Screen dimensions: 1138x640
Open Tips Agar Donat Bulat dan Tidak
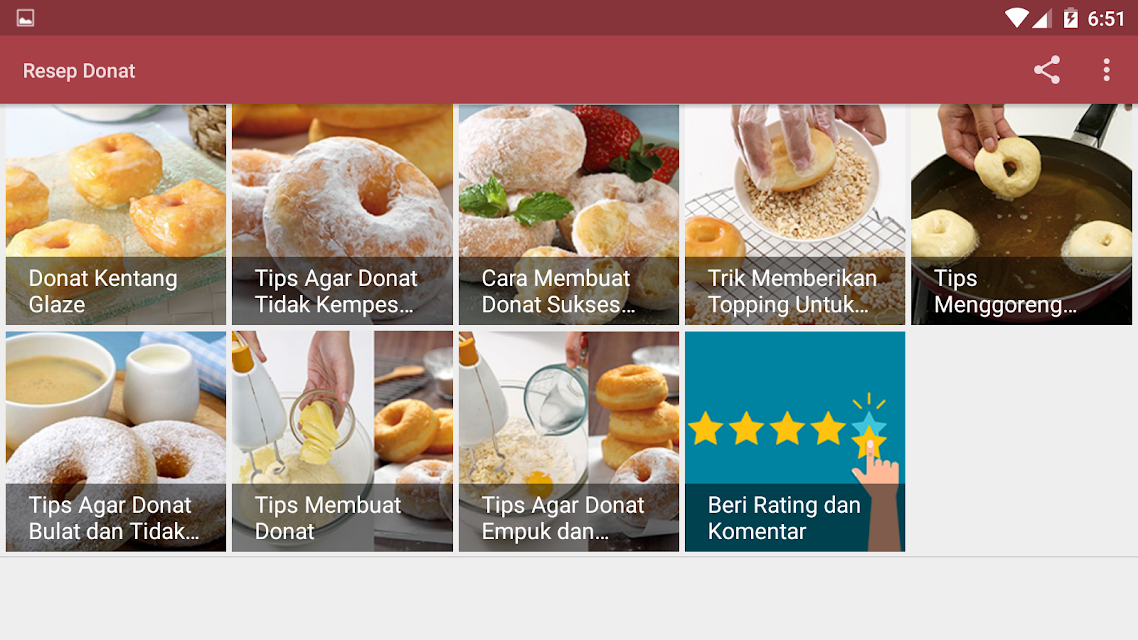coord(116,442)
